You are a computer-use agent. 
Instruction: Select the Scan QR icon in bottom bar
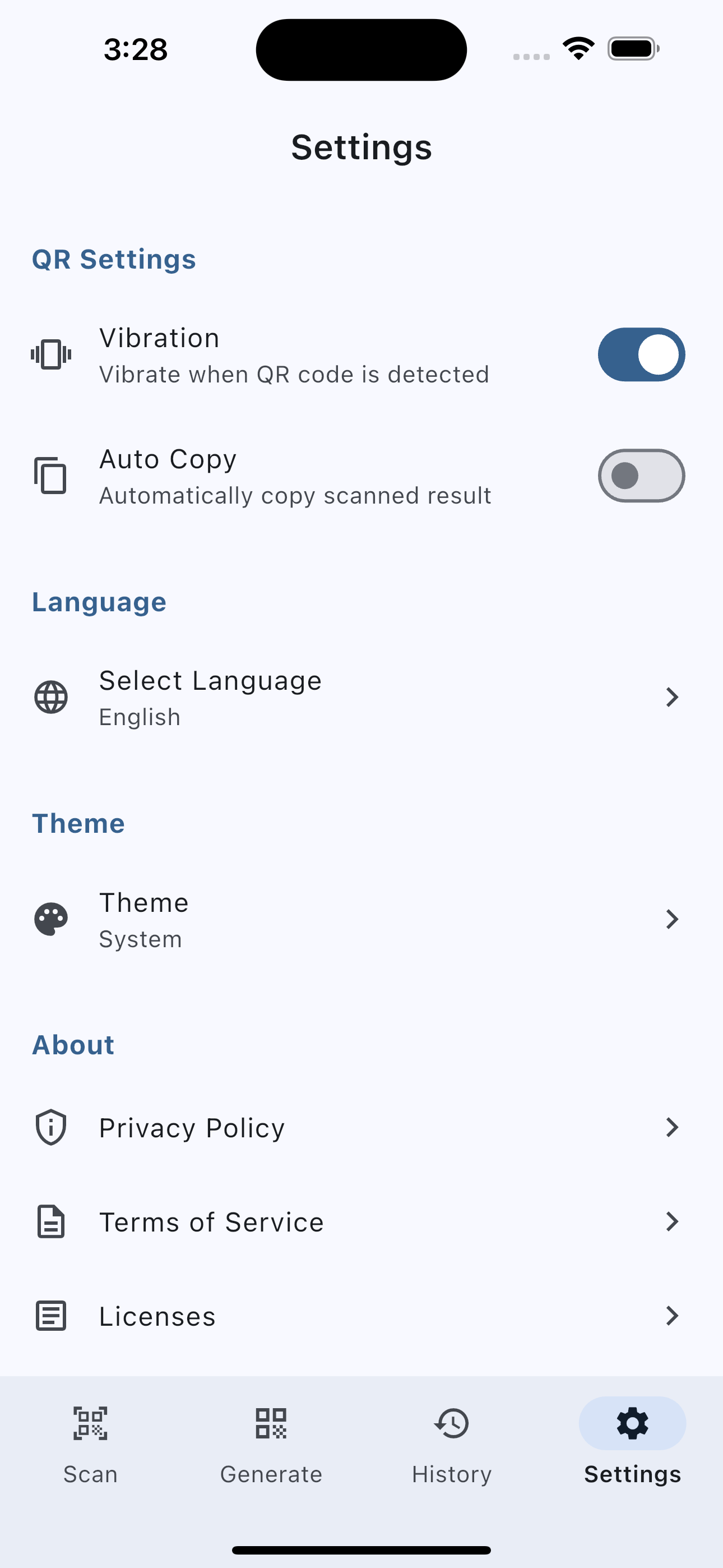[90, 1424]
